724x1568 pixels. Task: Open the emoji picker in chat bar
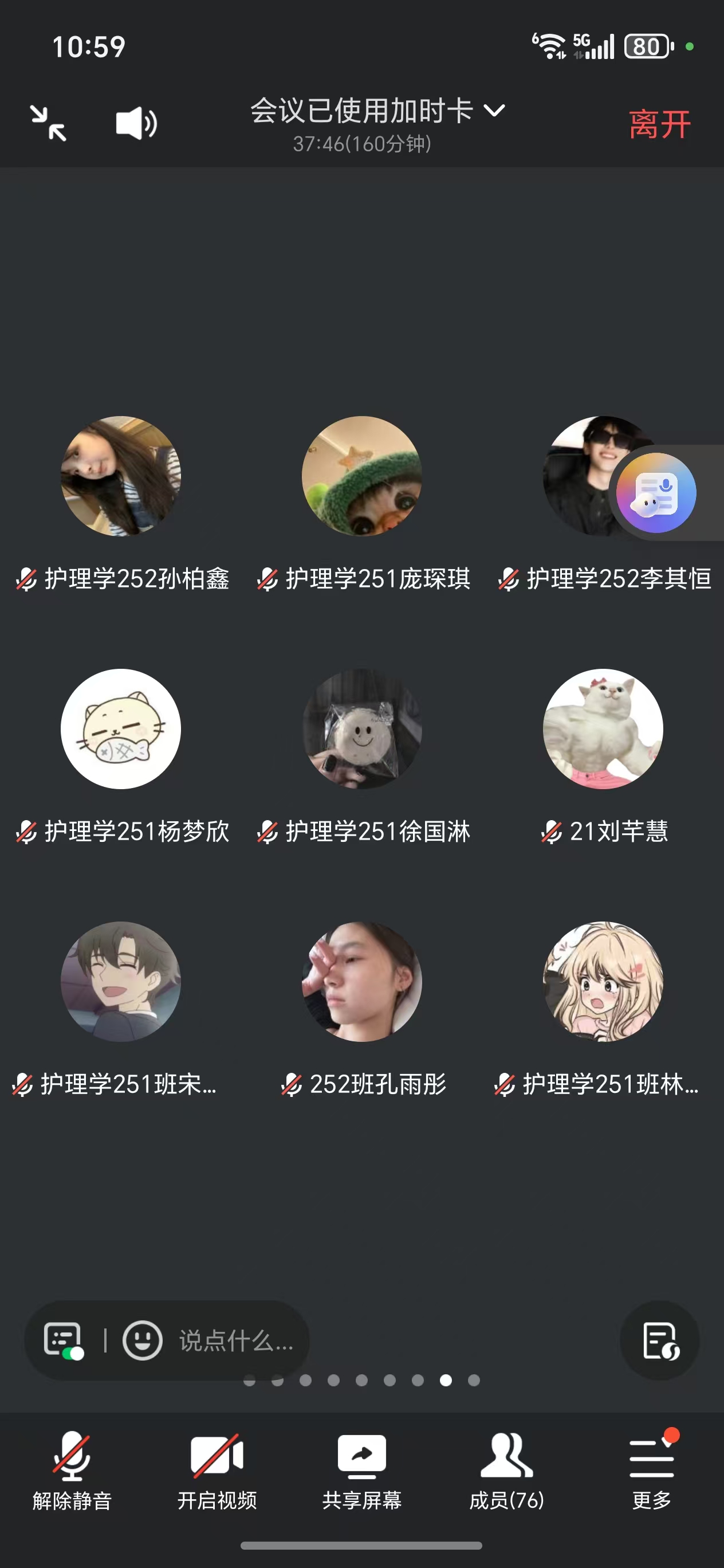click(143, 1340)
